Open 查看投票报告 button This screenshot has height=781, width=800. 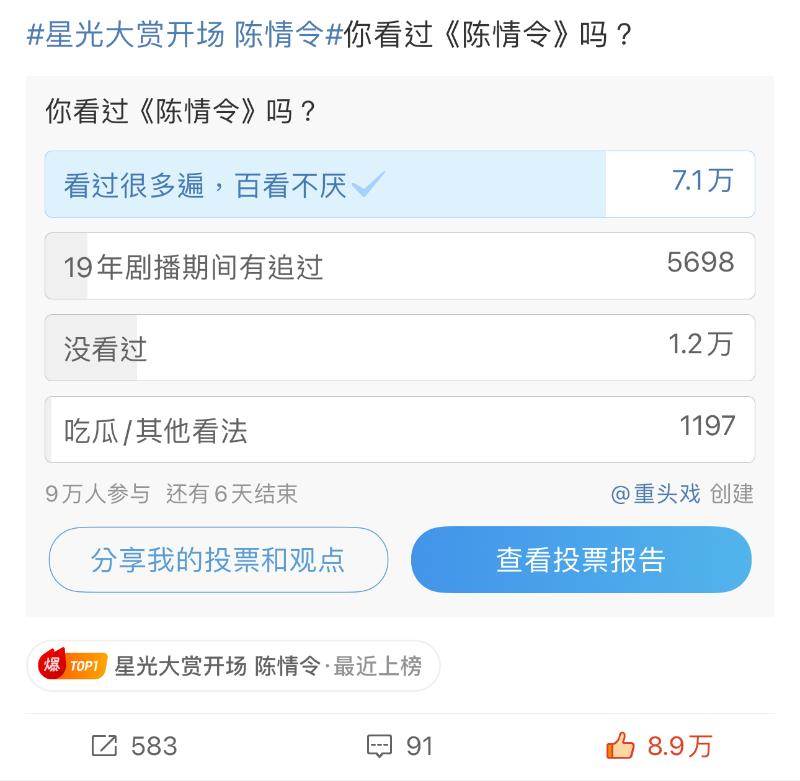pos(580,560)
